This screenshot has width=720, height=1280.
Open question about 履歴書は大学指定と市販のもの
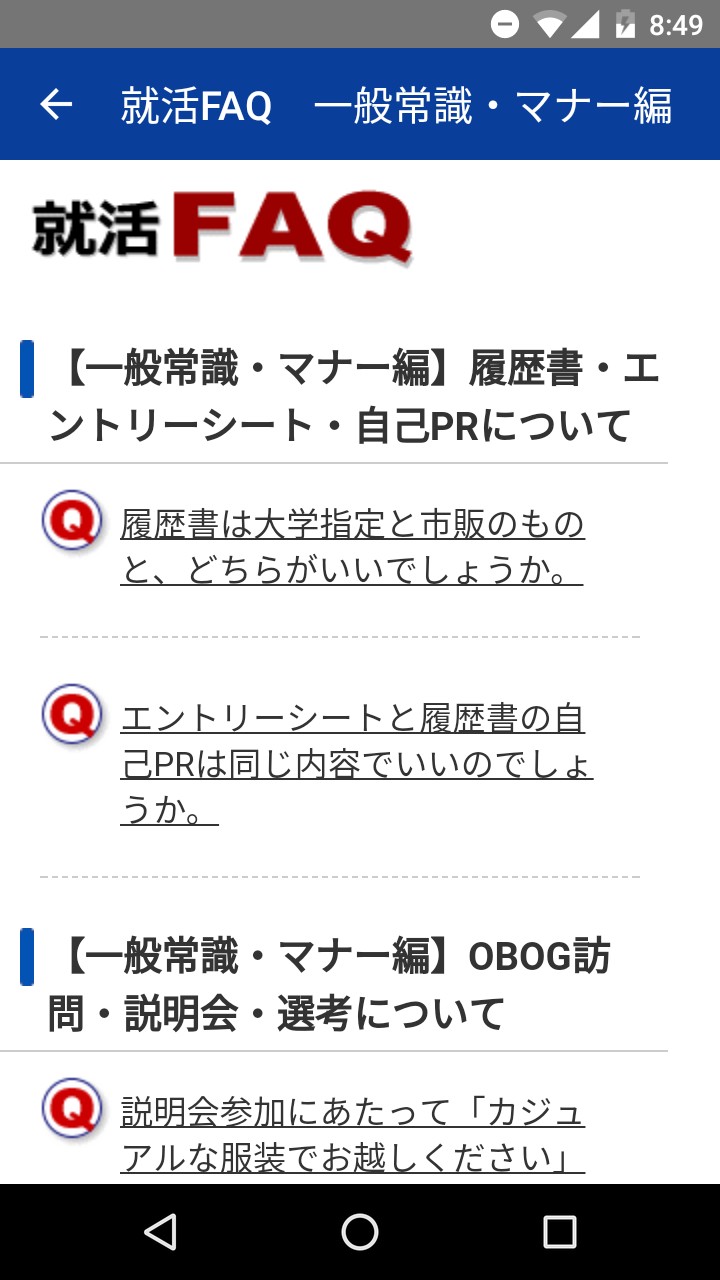pos(352,547)
